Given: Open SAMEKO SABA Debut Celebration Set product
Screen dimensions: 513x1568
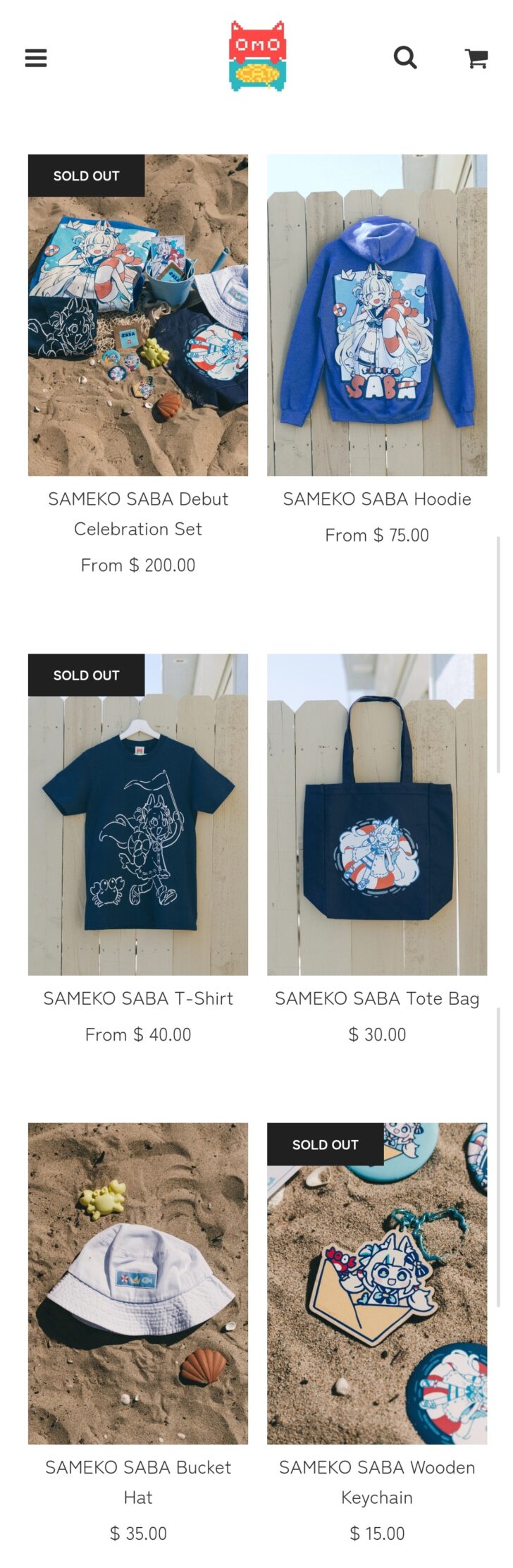Looking at the screenshot, I should point(138,315).
